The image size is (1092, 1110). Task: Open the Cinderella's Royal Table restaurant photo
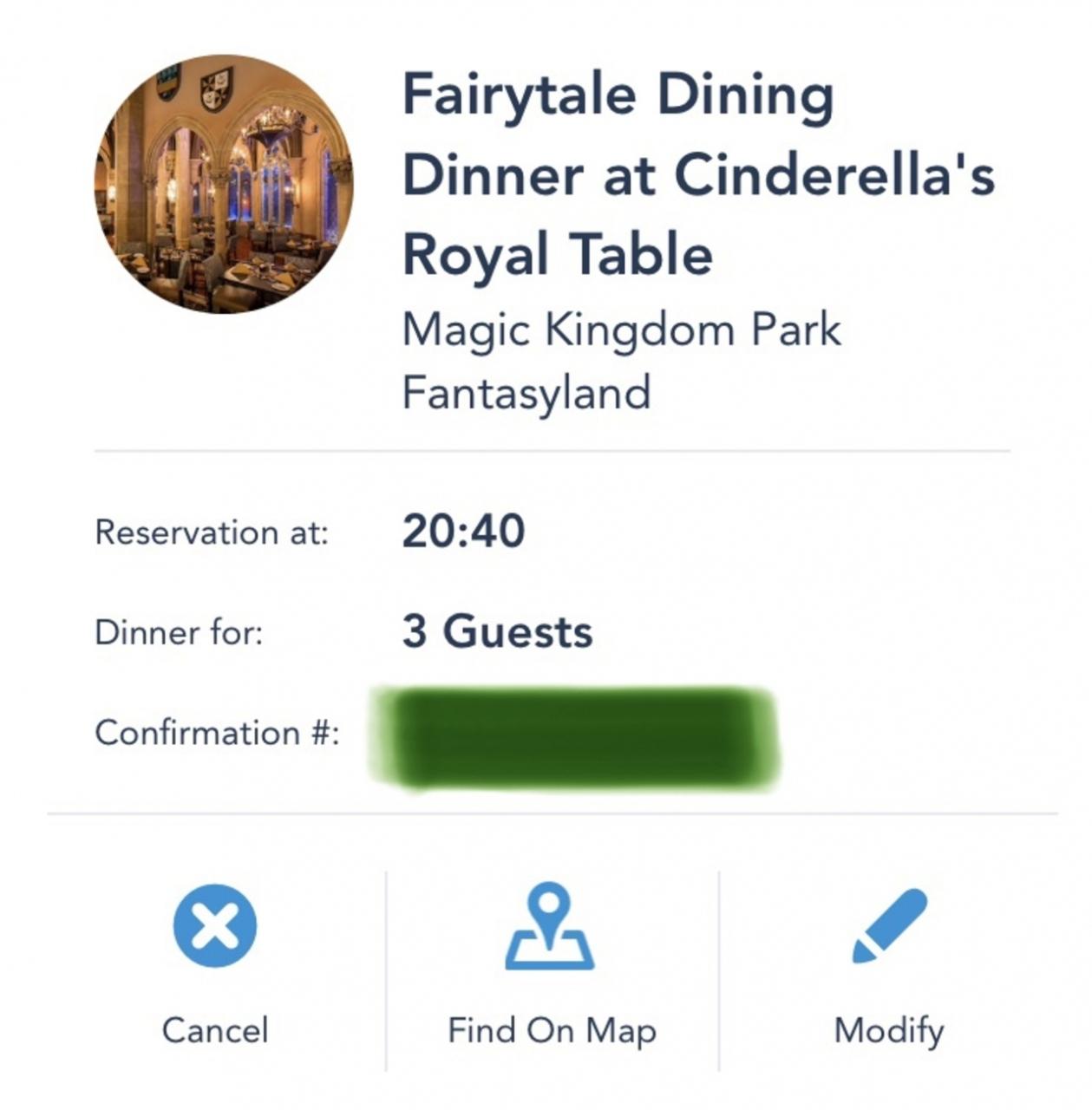click(x=224, y=184)
